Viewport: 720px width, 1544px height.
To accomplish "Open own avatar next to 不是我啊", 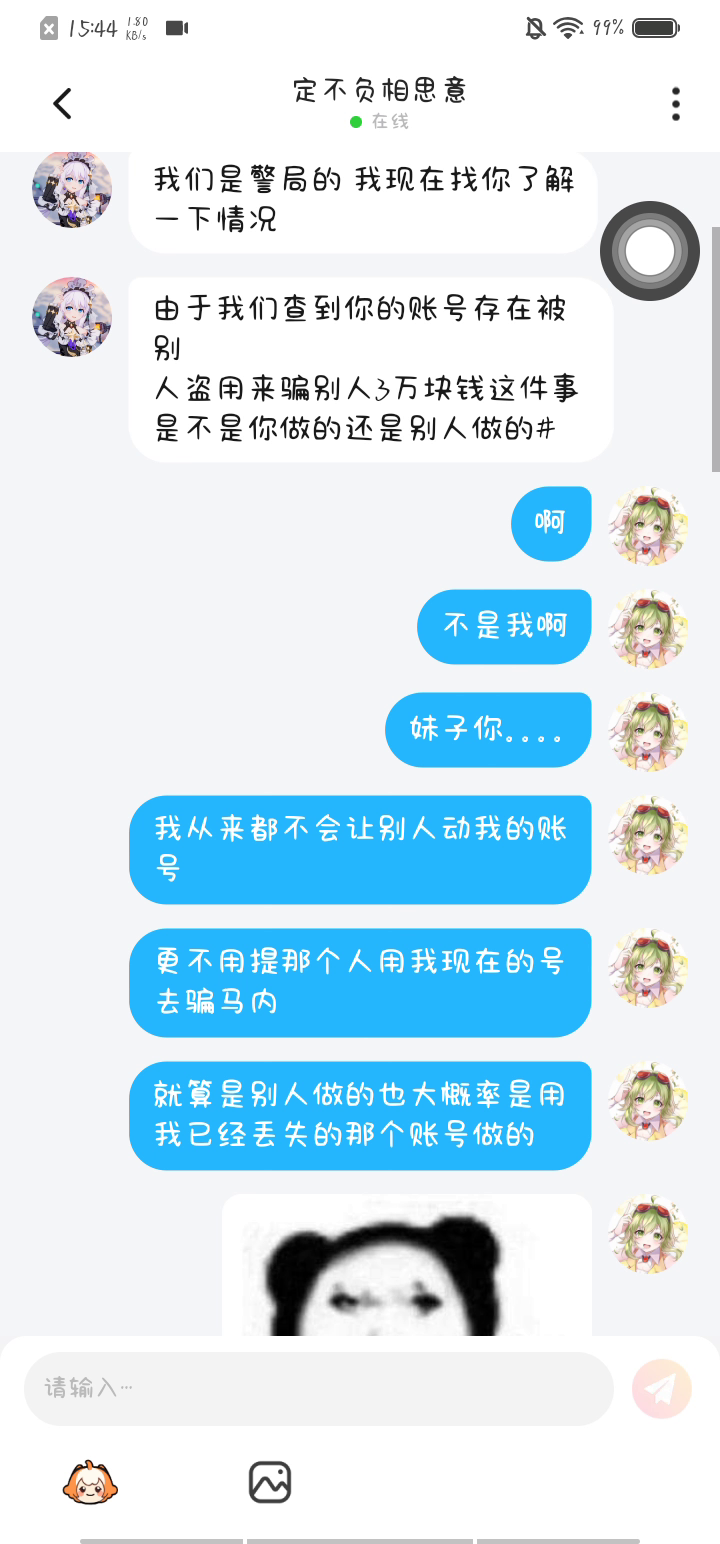I will [x=649, y=627].
